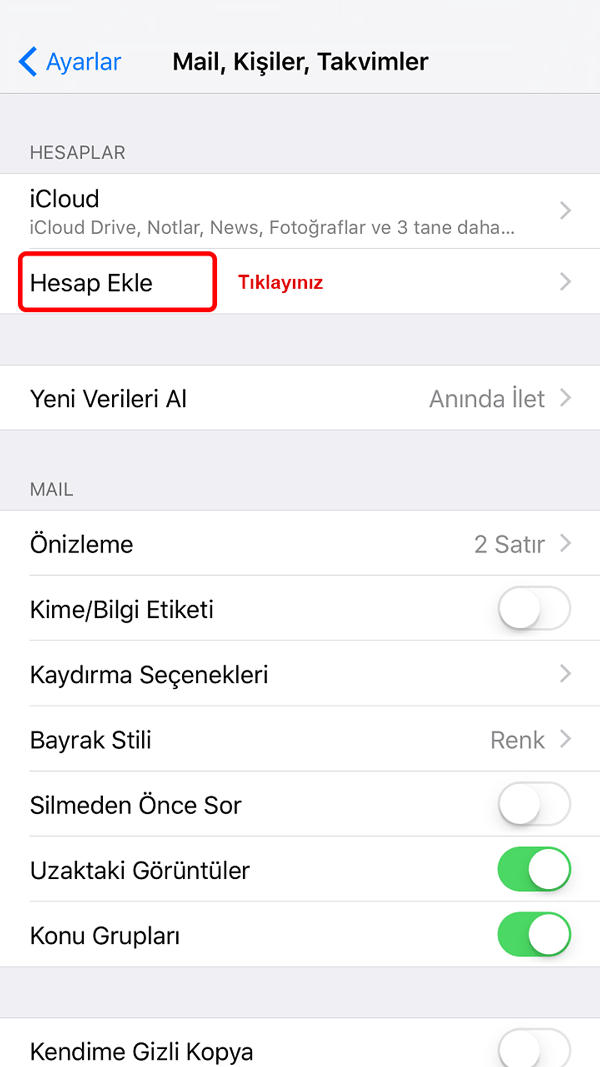Open Kaydırma Seçenekleri
The image size is (600, 1067).
click(x=300, y=675)
